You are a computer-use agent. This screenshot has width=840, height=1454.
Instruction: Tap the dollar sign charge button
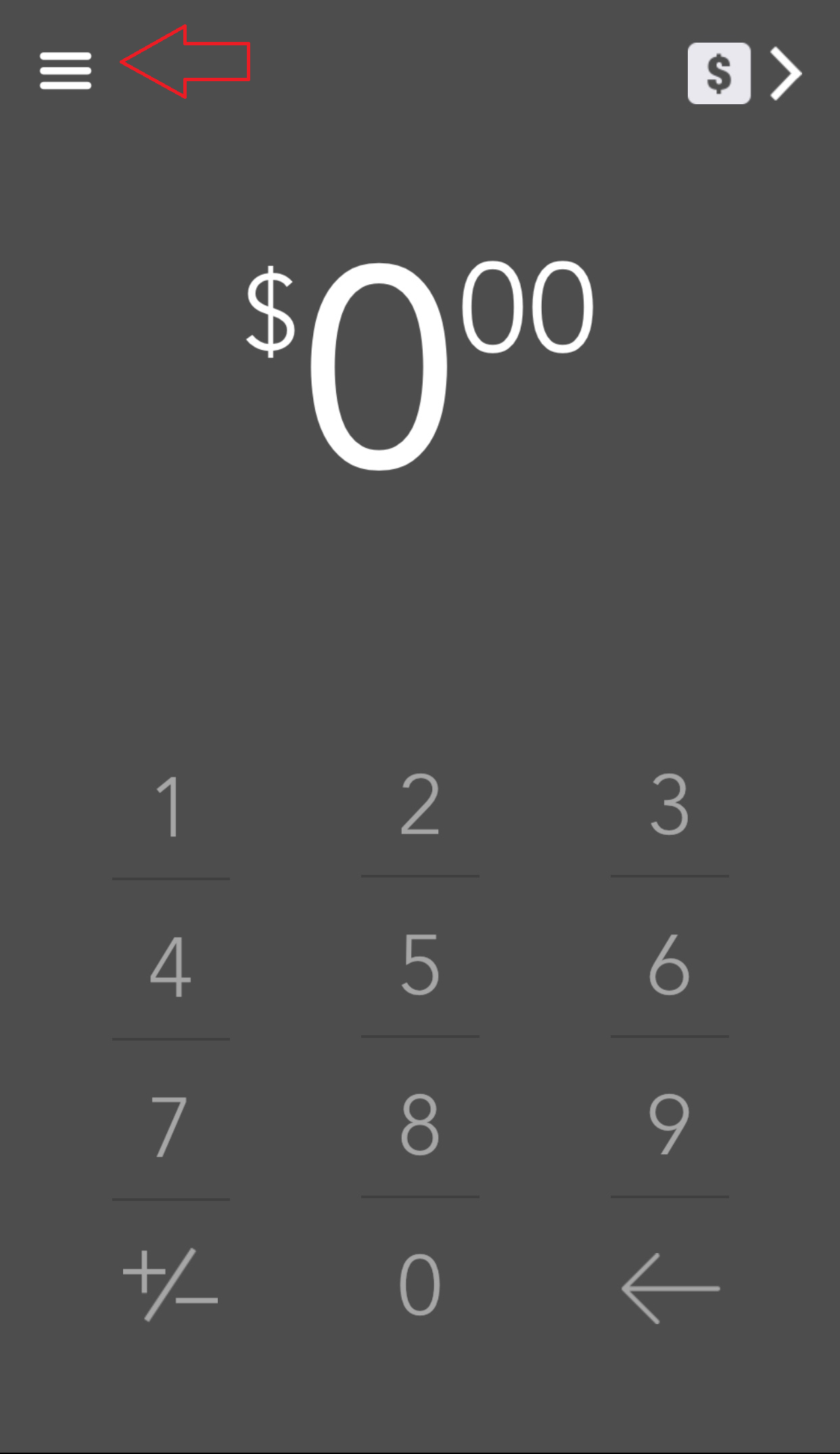[719, 73]
